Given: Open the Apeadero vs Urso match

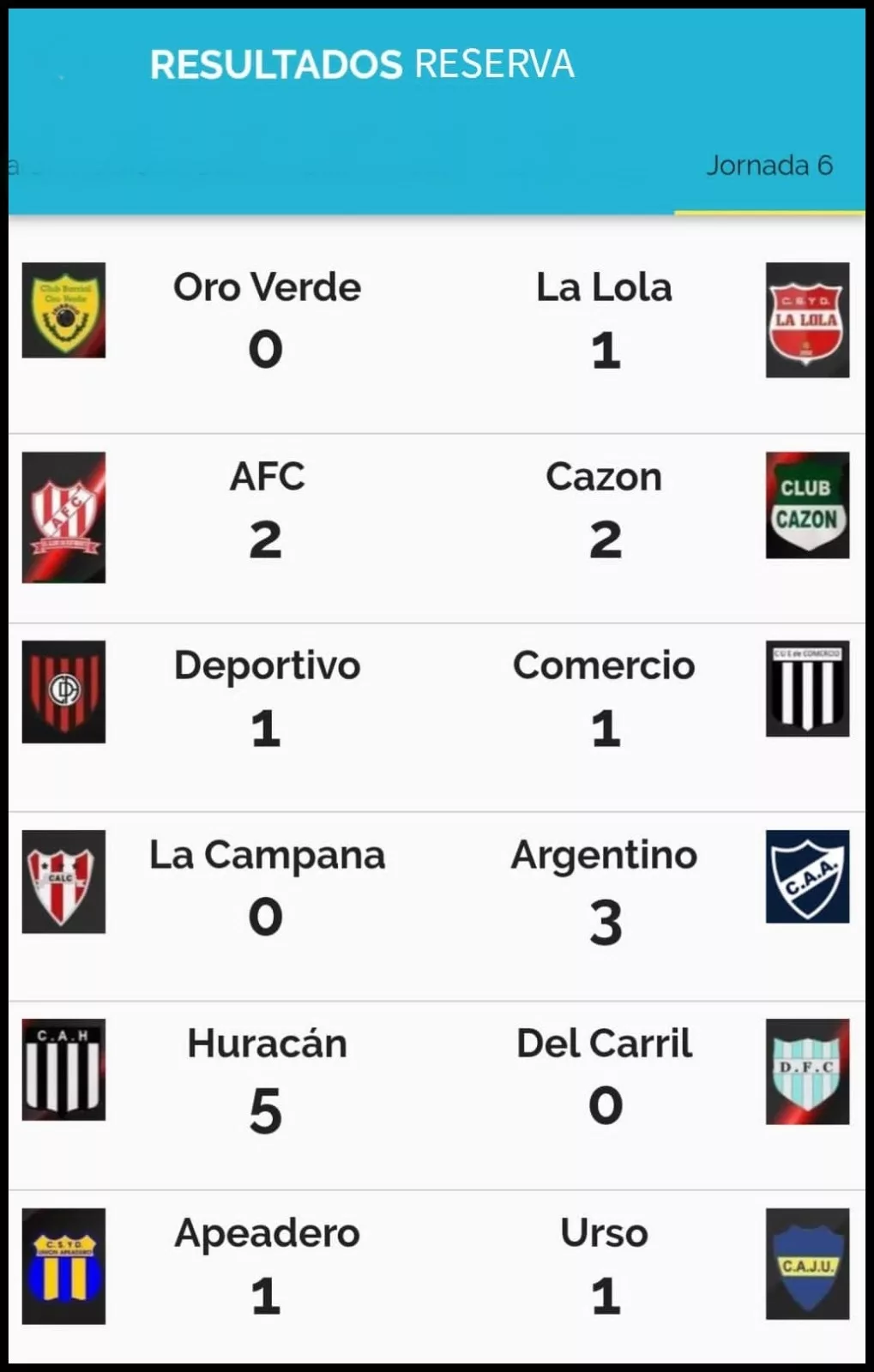Looking at the screenshot, I should (436, 1267).
